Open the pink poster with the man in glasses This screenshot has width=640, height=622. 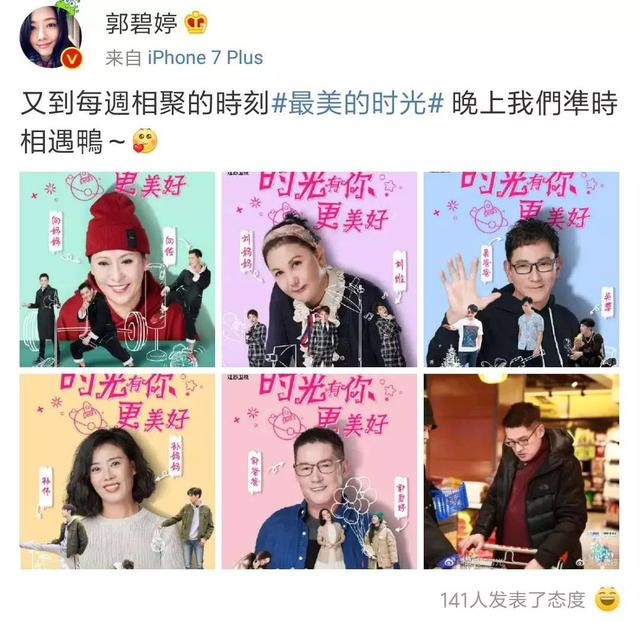pos(320,471)
